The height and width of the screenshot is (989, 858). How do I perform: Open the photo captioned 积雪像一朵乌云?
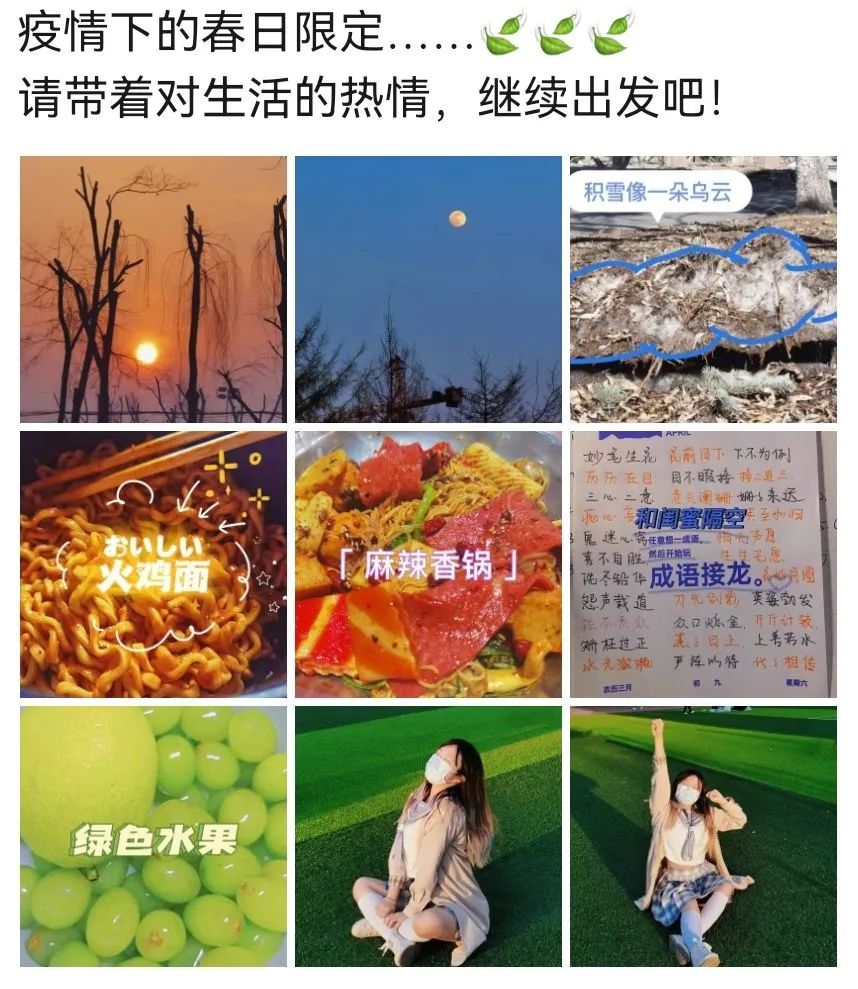(703, 289)
